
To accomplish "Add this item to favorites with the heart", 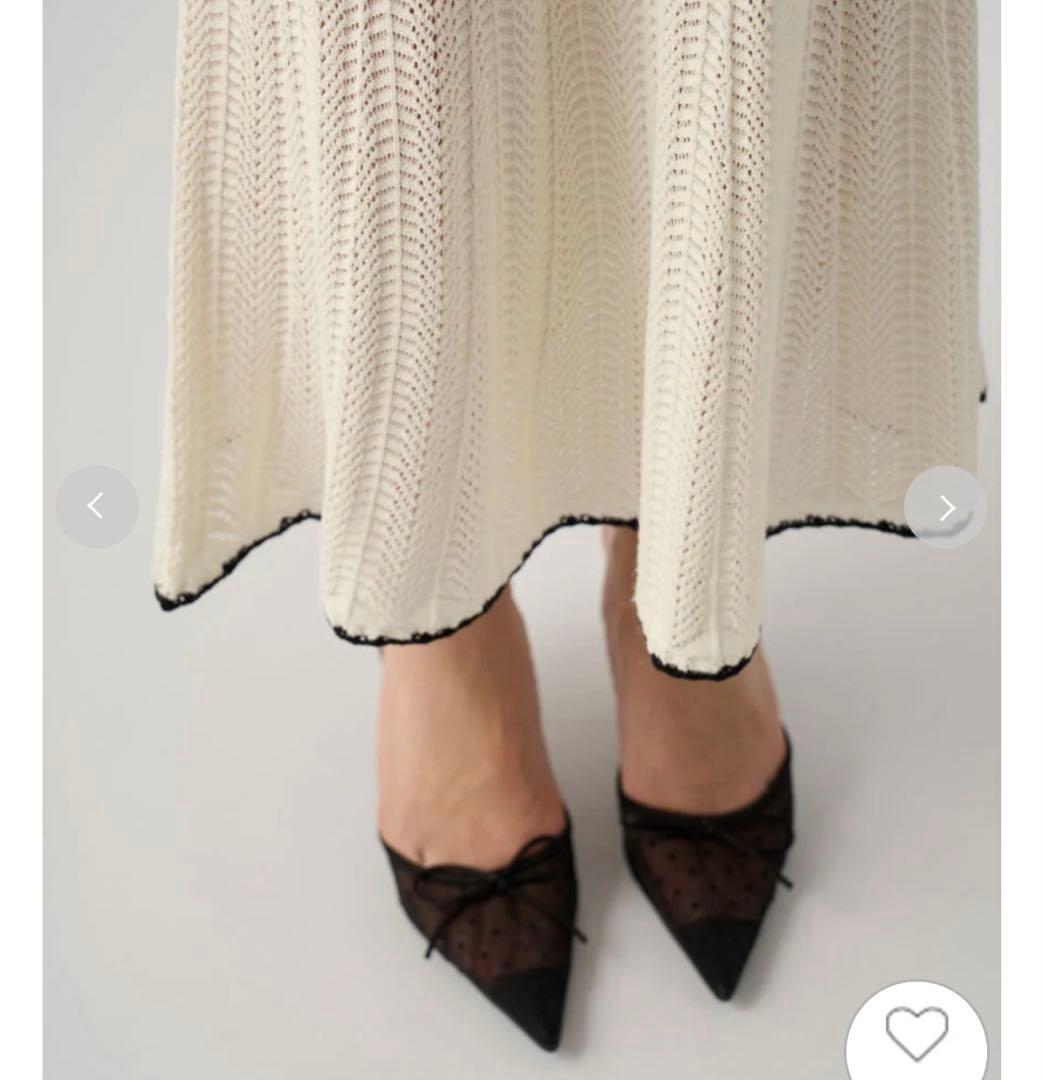I will pos(916,1034).
